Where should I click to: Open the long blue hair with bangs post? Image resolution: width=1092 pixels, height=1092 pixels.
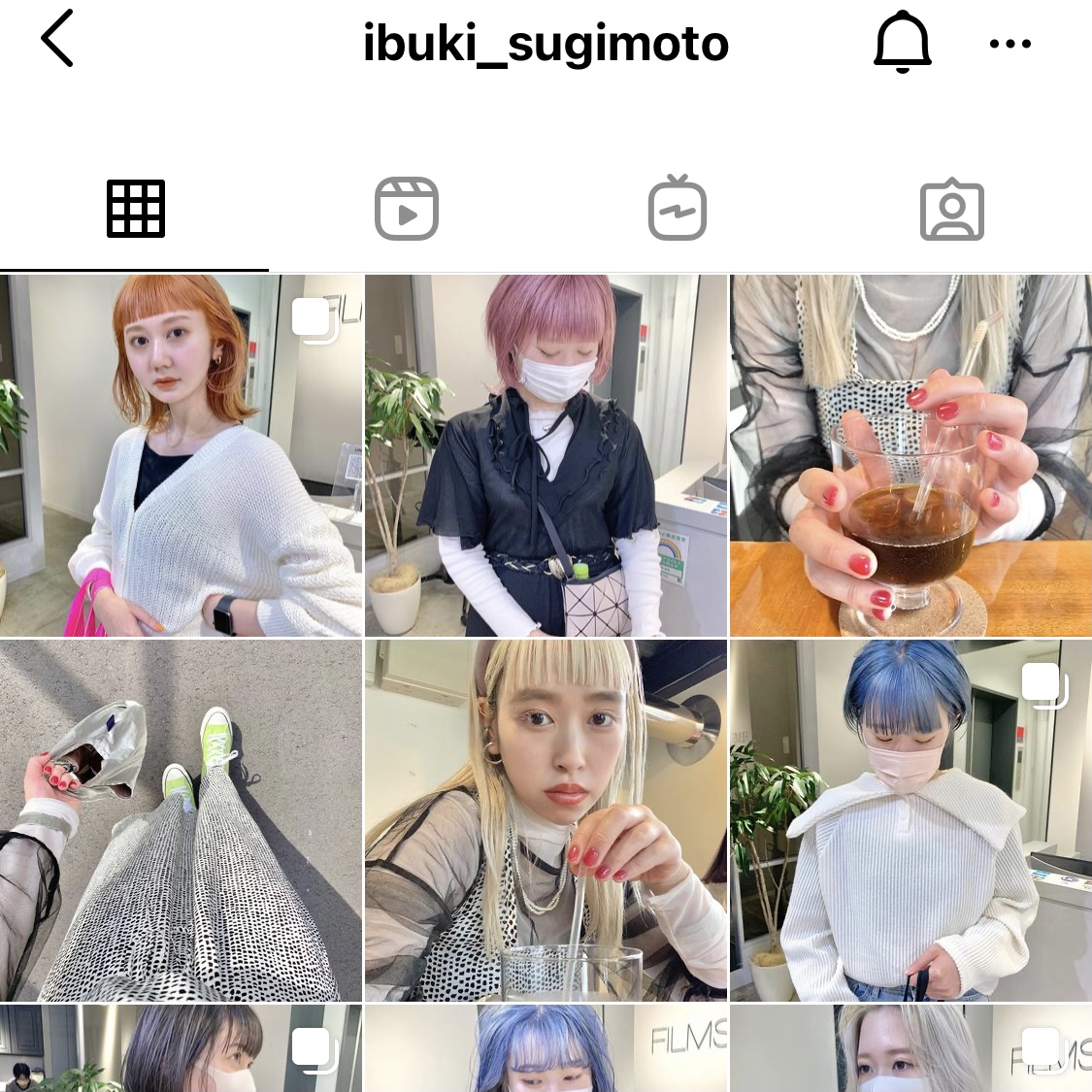click(546, 1049)
